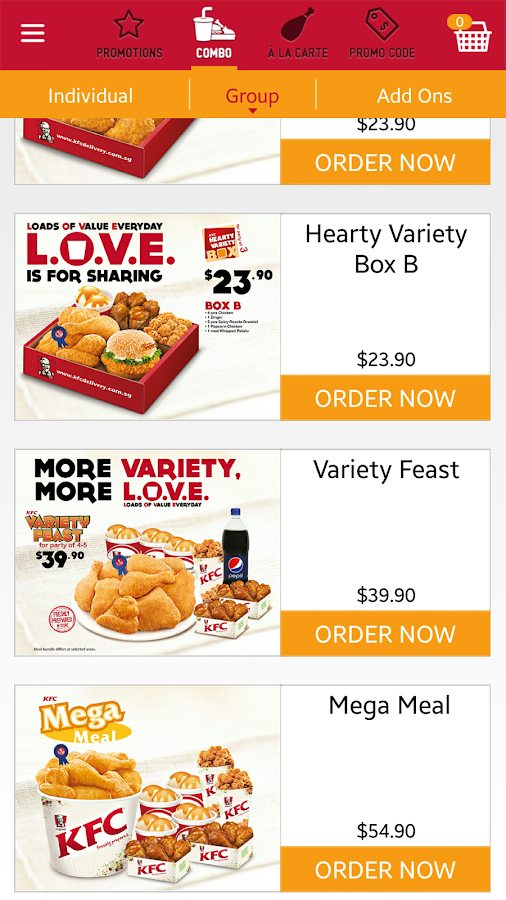Tap Order Now for Variety Feast

click(x=385, y=634)
